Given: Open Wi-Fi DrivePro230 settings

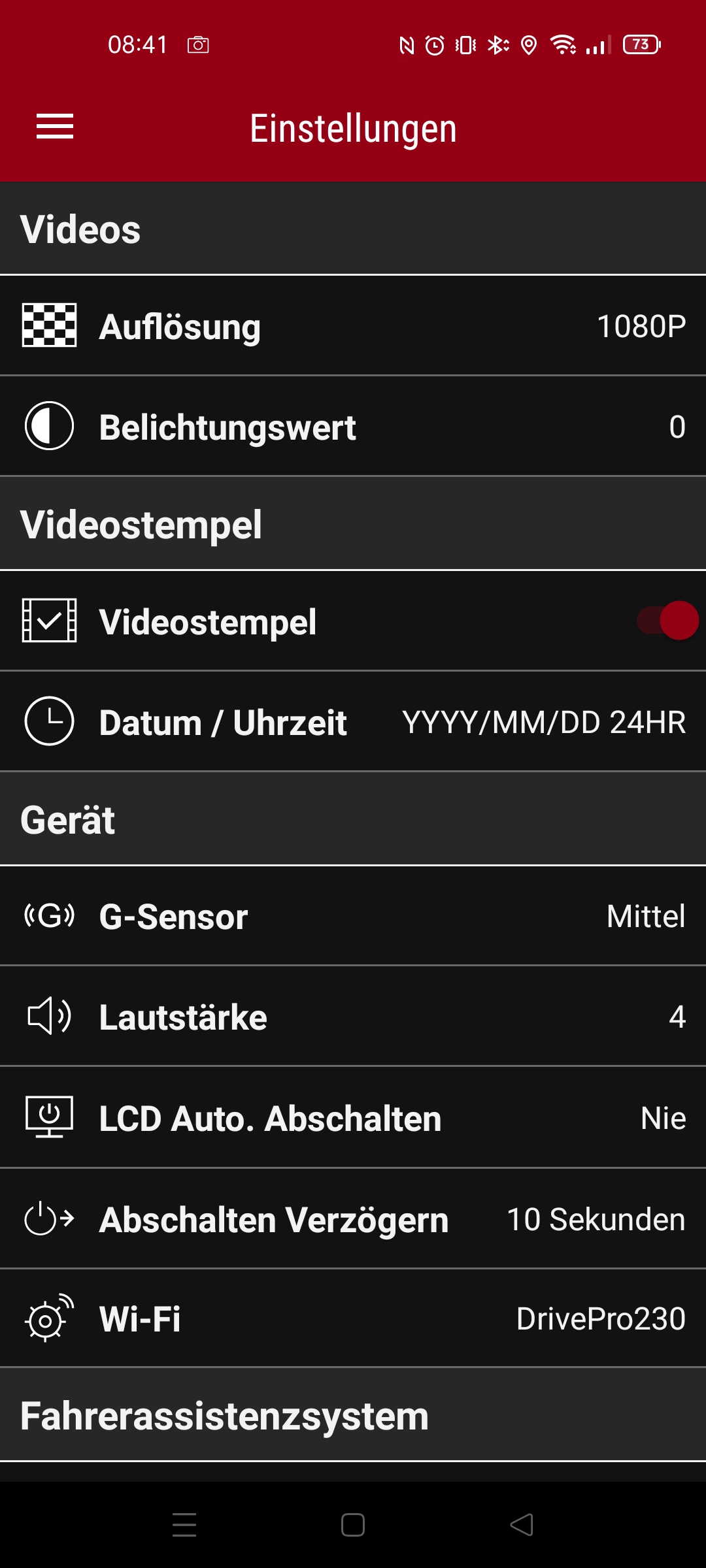Looking at the screenshot, I should coord(353,1318).
